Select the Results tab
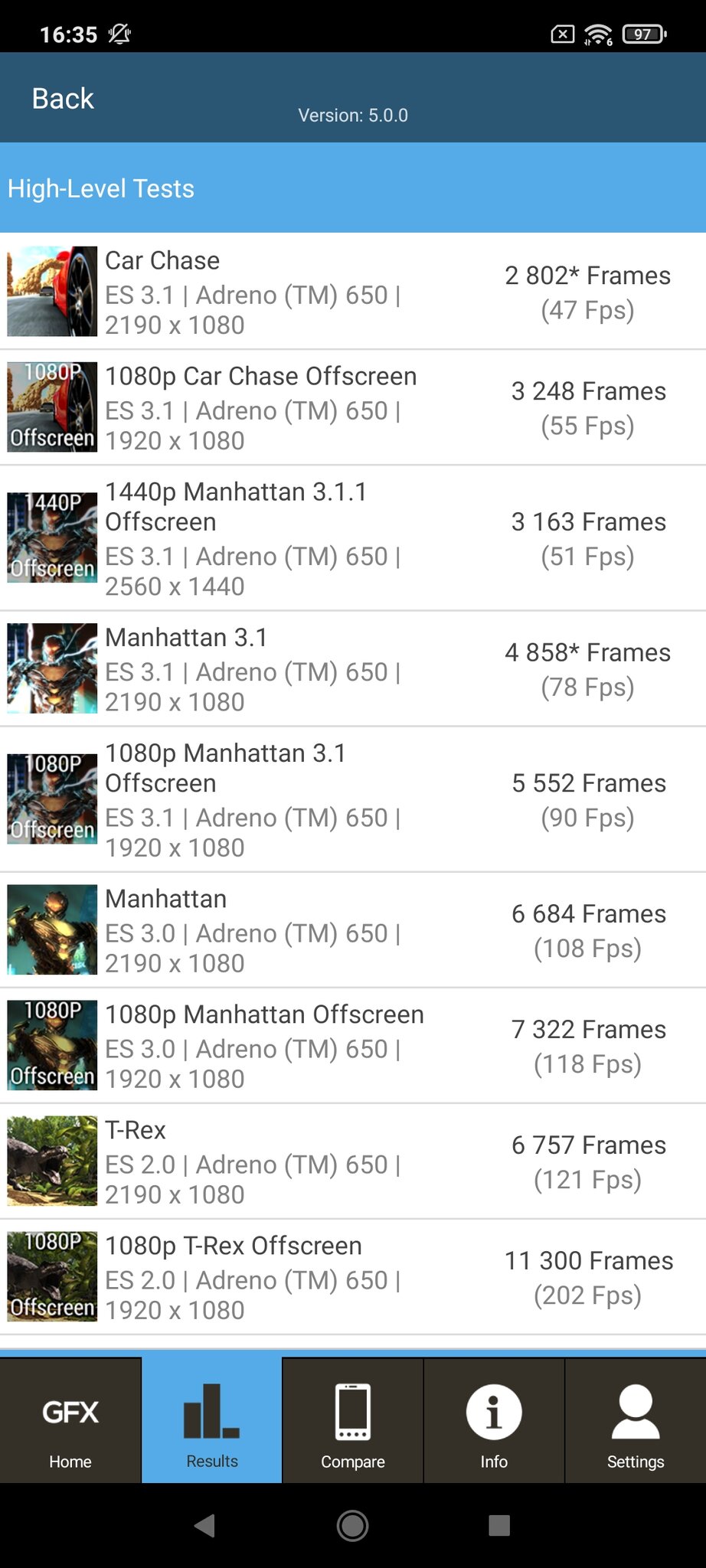 (212, 1421)
